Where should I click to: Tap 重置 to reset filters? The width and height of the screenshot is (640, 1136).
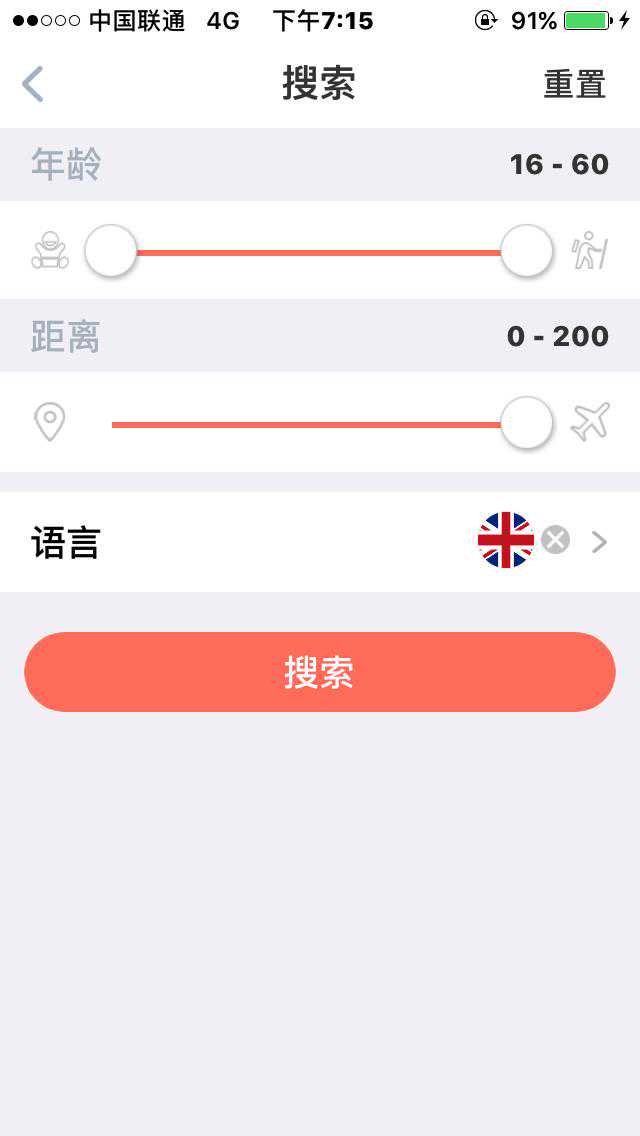[x=574, y=85]
